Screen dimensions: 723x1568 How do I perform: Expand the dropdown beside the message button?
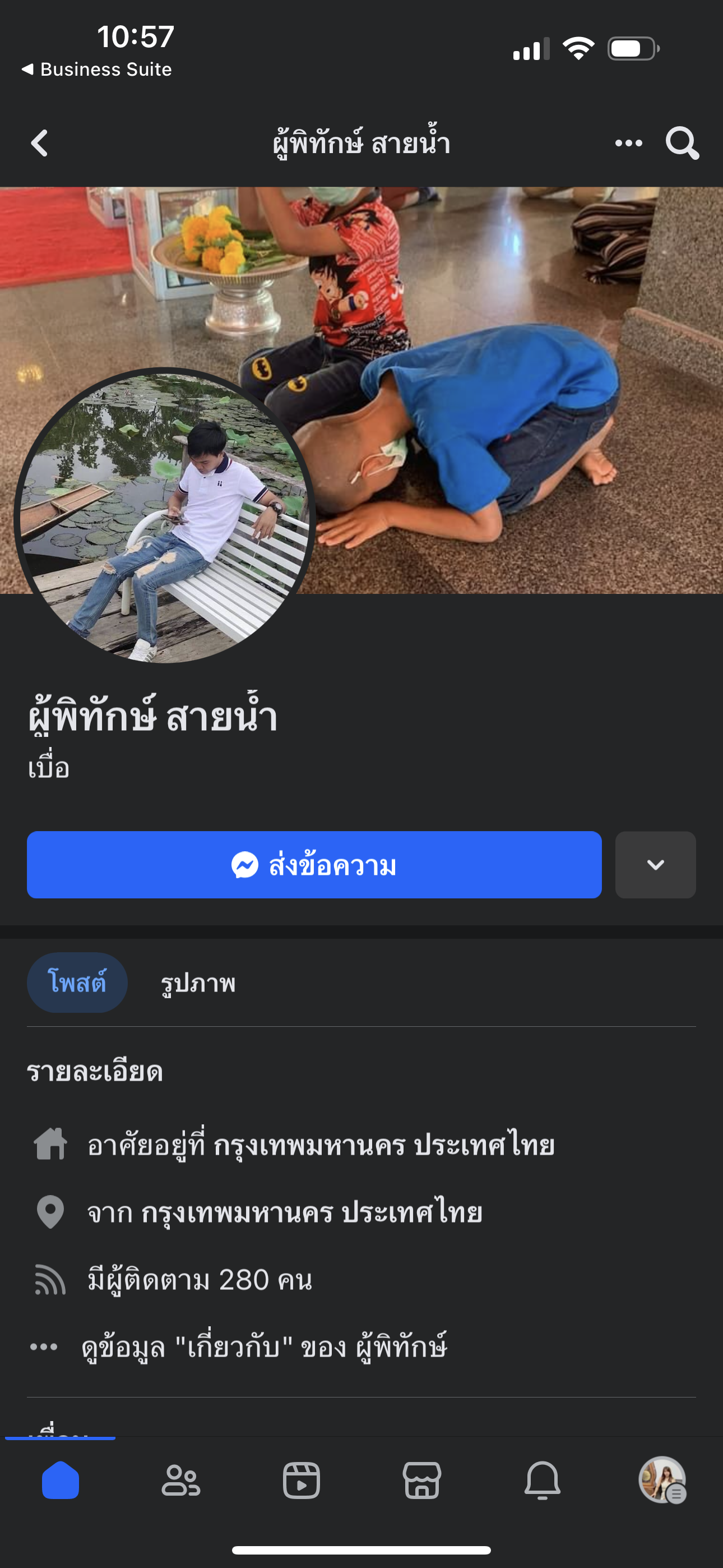[x=655, y=864]
